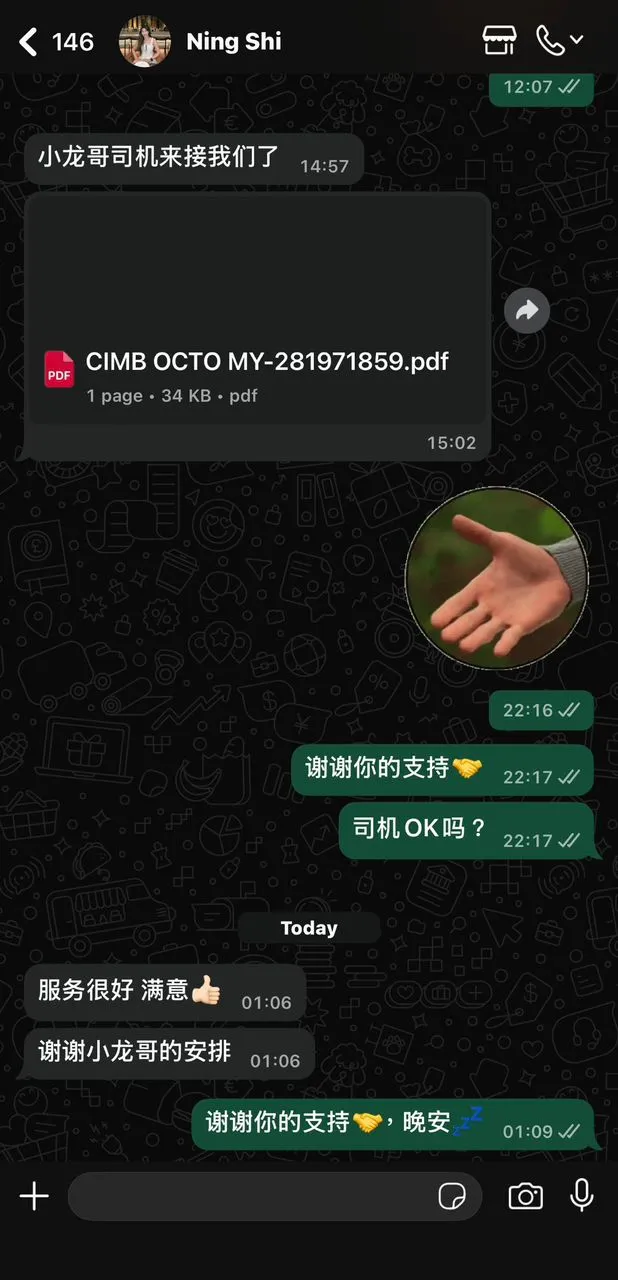Open the sticker picker

[x=453, y=1196]
